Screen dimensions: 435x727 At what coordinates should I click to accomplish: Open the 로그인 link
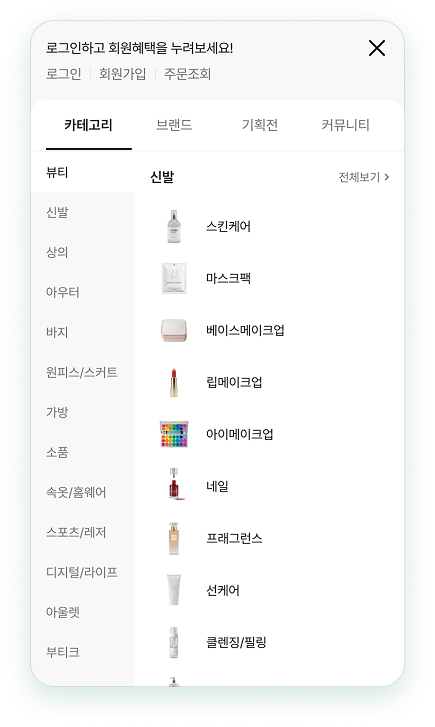[64, 74]
